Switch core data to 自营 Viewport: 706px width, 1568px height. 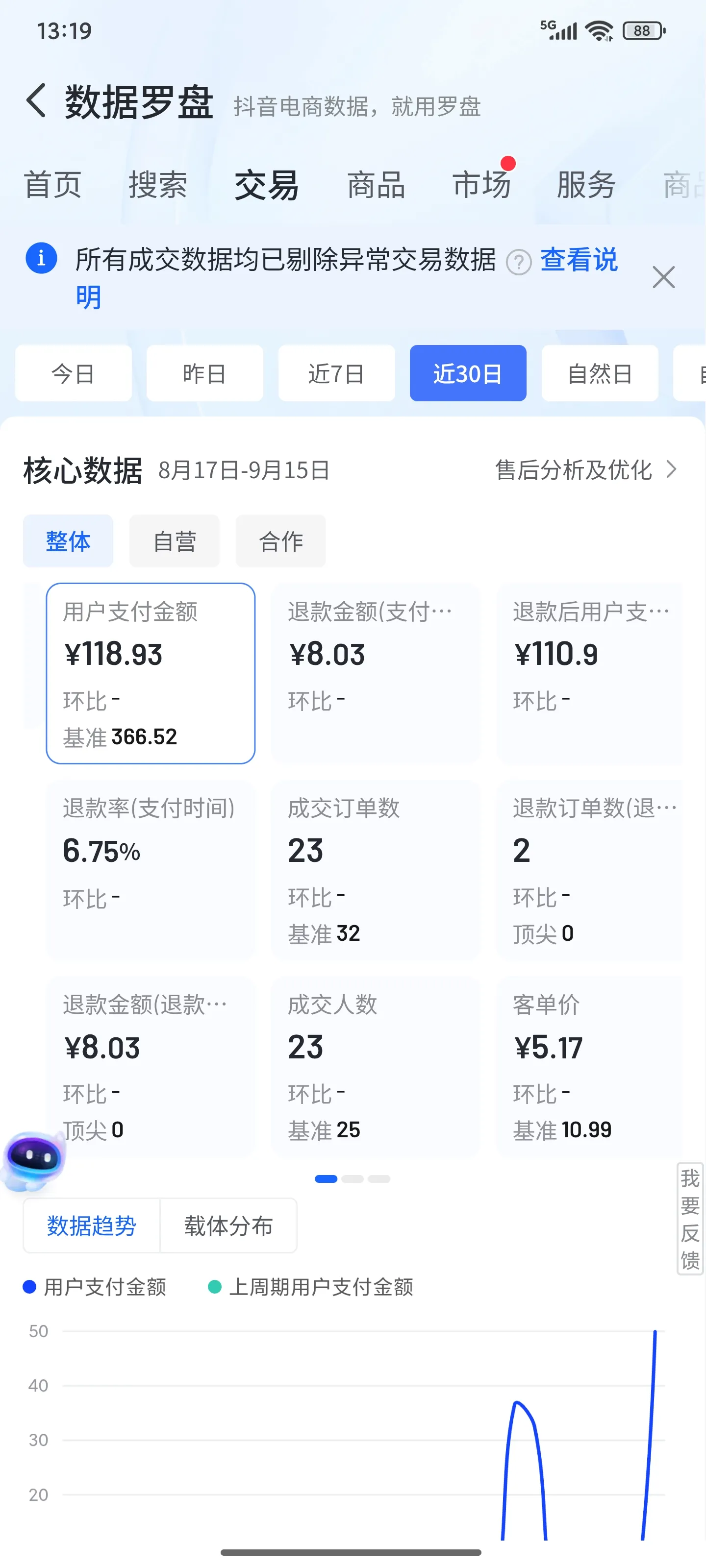pyautogui.click(x=174, y=541)
